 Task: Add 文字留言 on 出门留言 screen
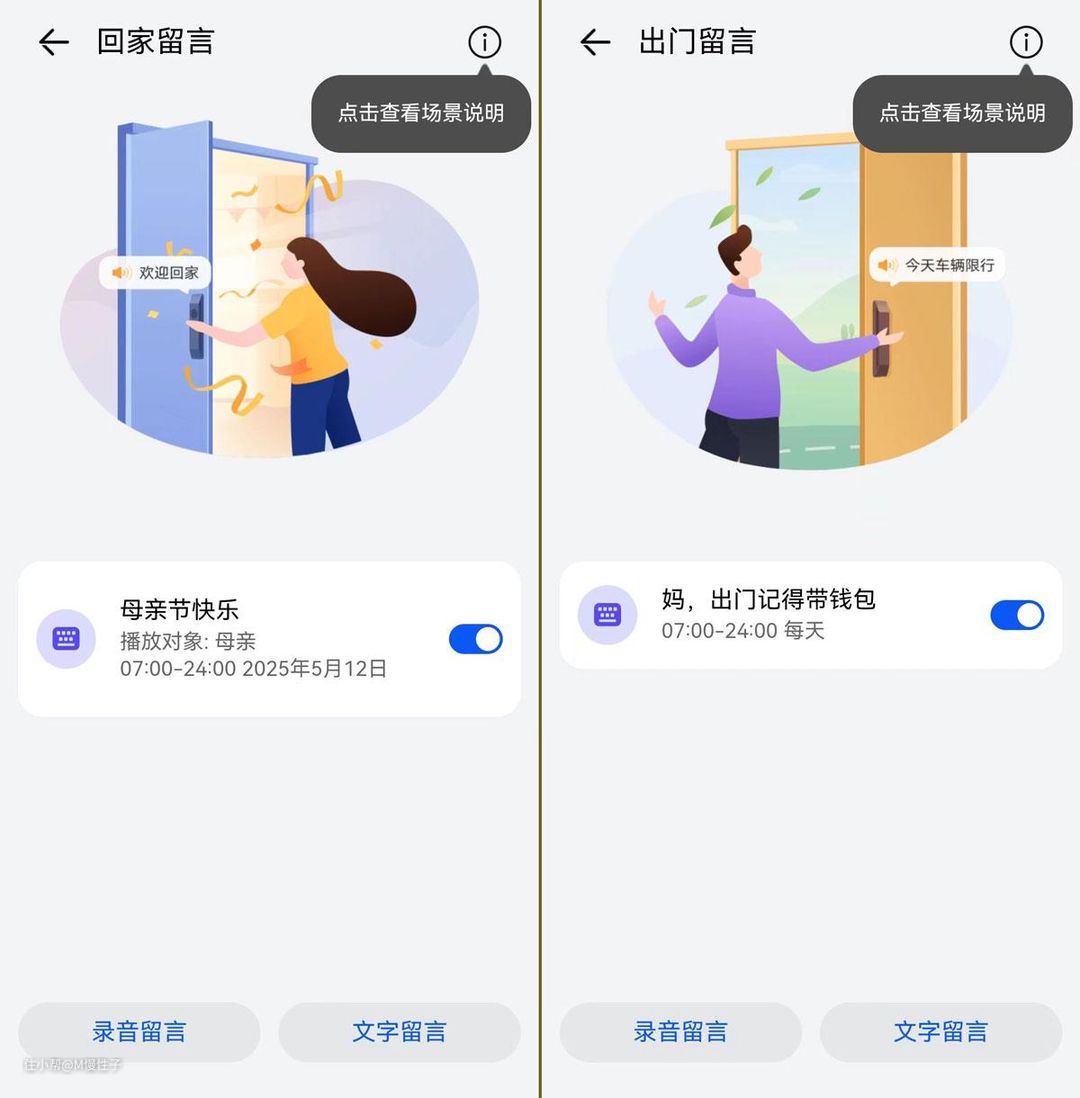(x=941, y=1032)
